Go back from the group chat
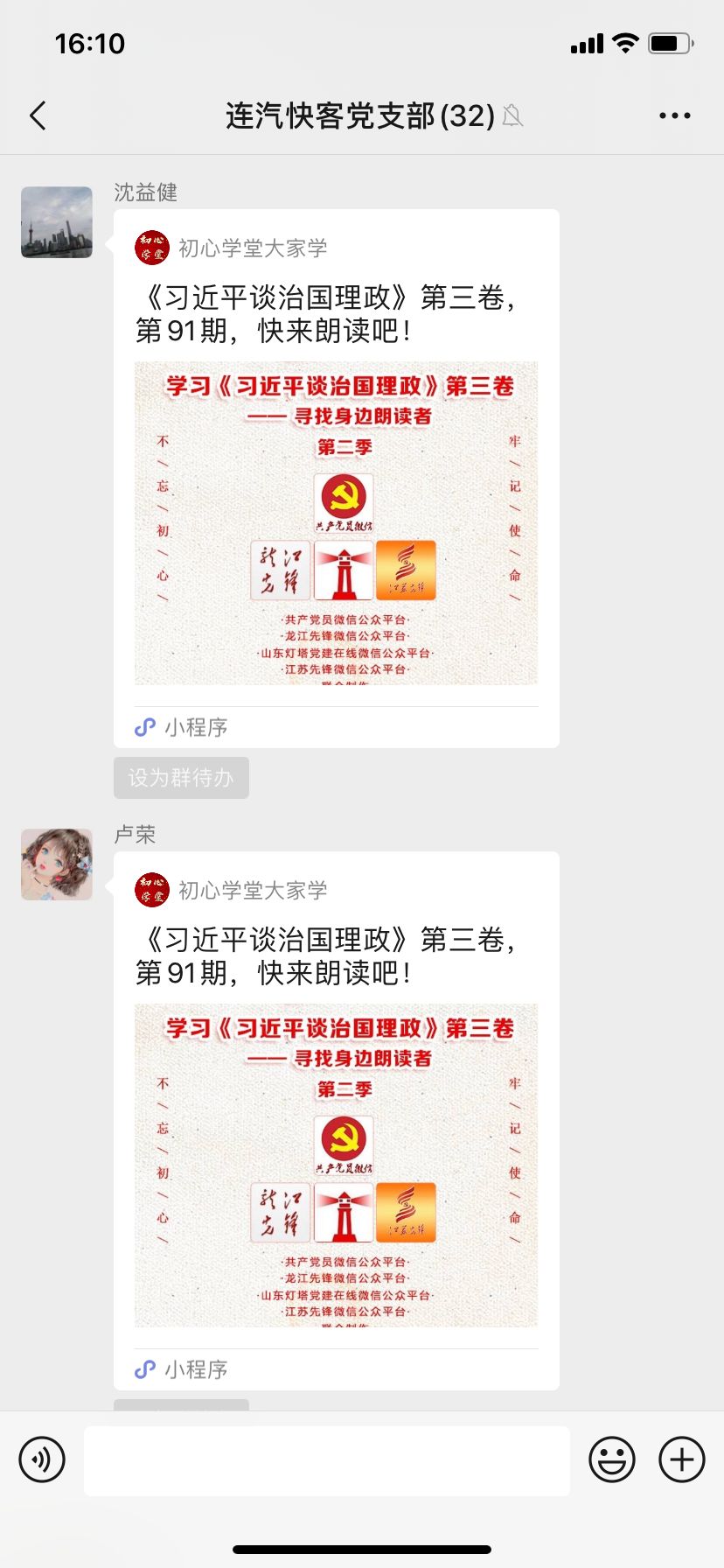Image resolution: width=724 pixels, height=1568 pixels. click(x=38, y=115)
